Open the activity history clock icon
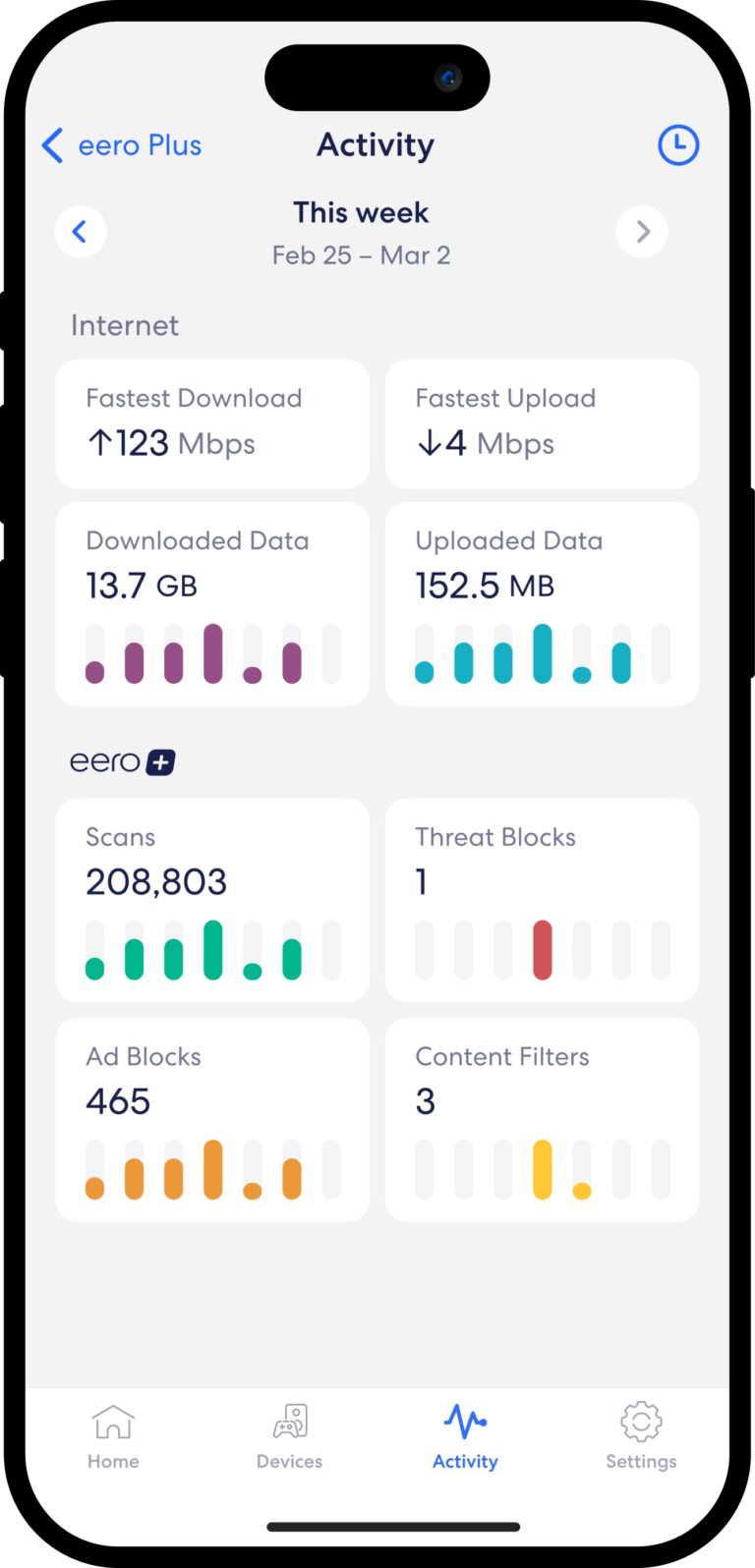The height and width of the screenshot is (1568, 755). click(677, 144)
